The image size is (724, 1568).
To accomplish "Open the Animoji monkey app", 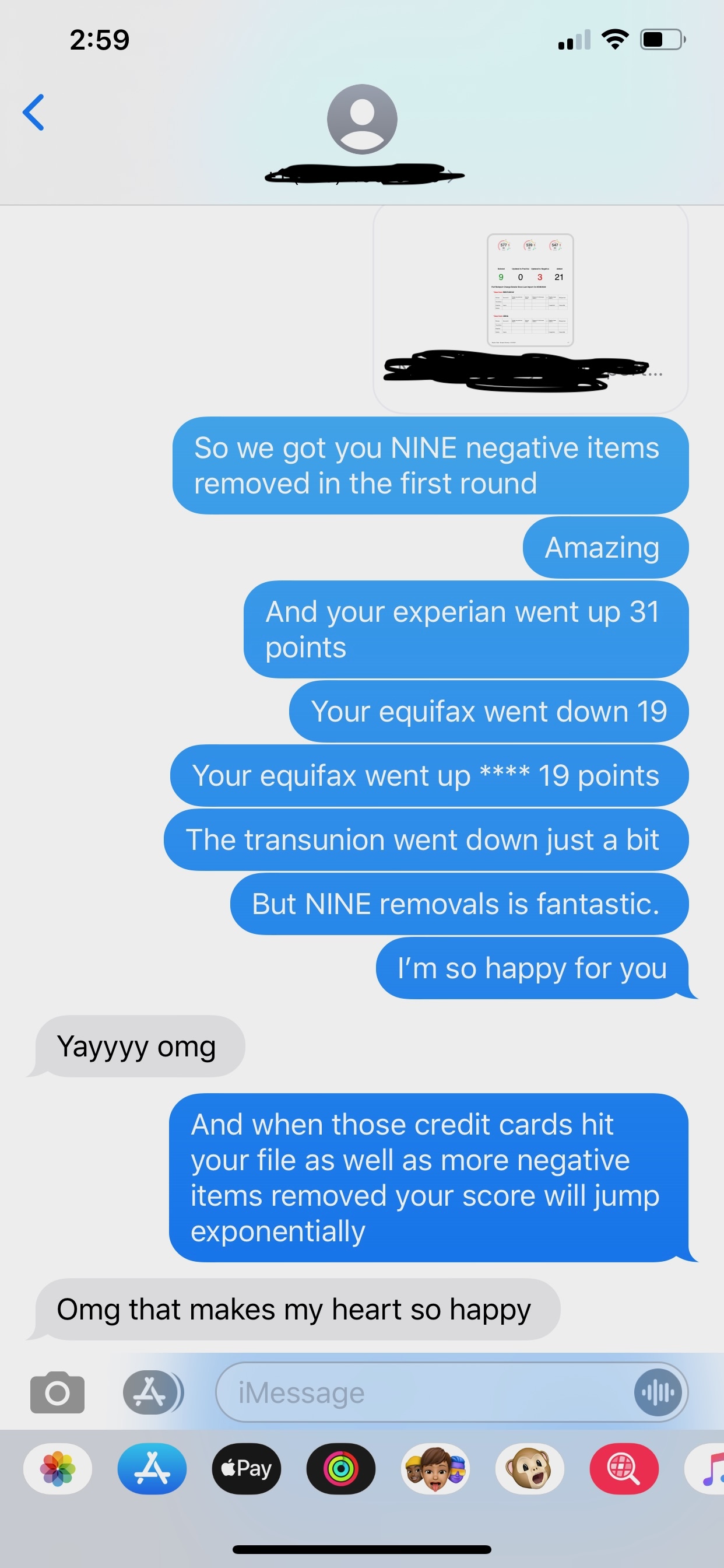I will tap(529, 1469).
